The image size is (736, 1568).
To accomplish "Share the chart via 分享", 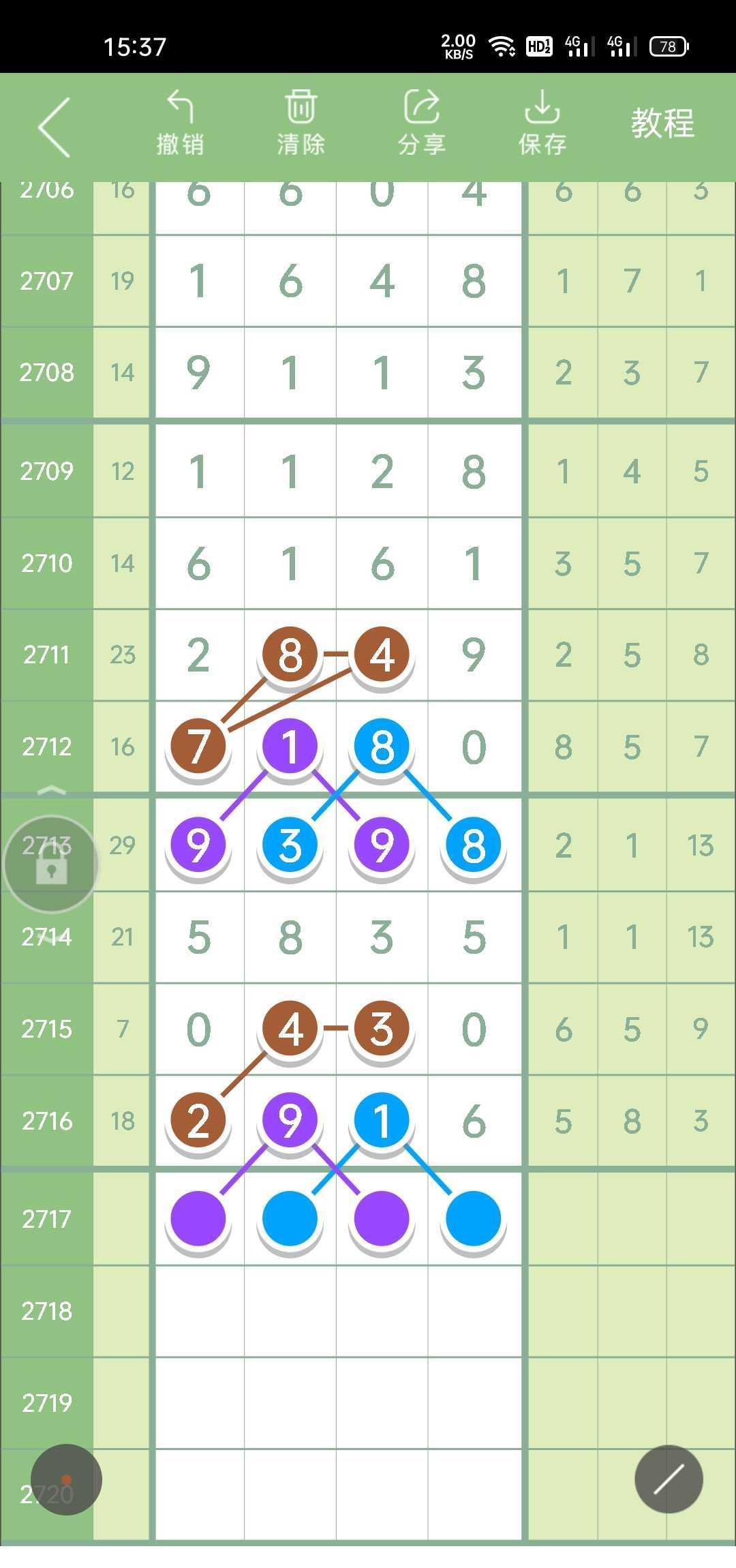I will click(421, 124).
